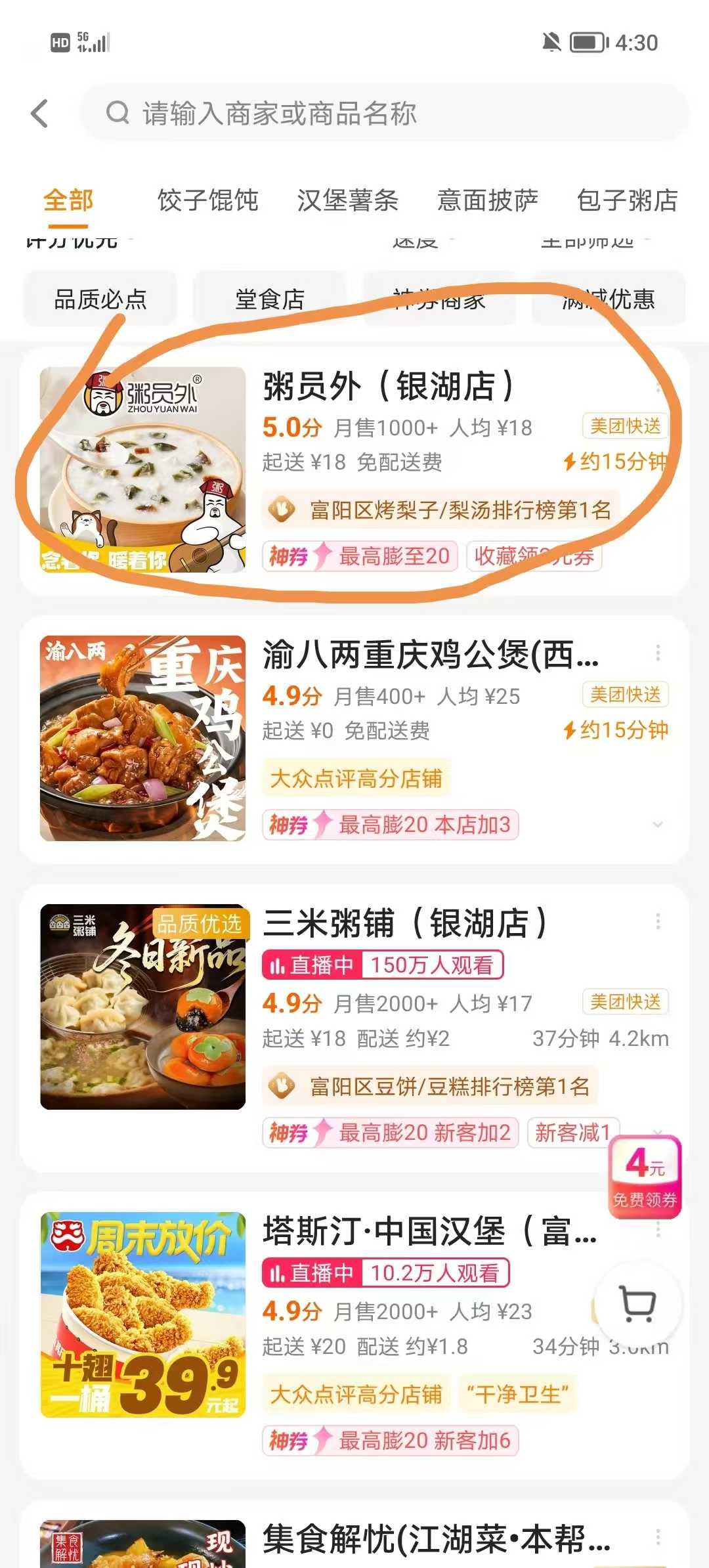Switch to the 包子粥店 tab
This screenshot has height=1568, width=709.
627,202
